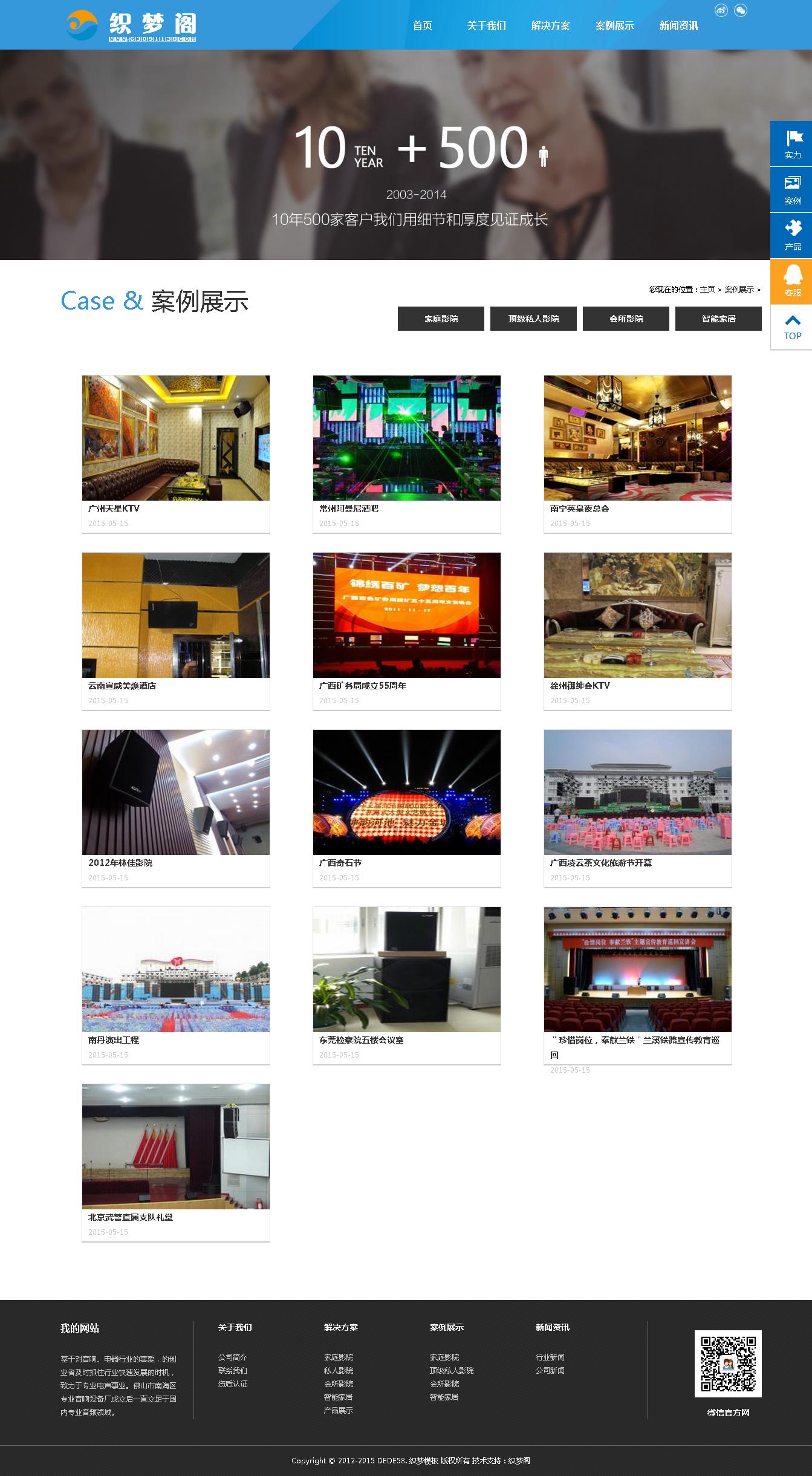Open 公司简介 link in footer
The image size is (812, 1476).
(232, 1357)
